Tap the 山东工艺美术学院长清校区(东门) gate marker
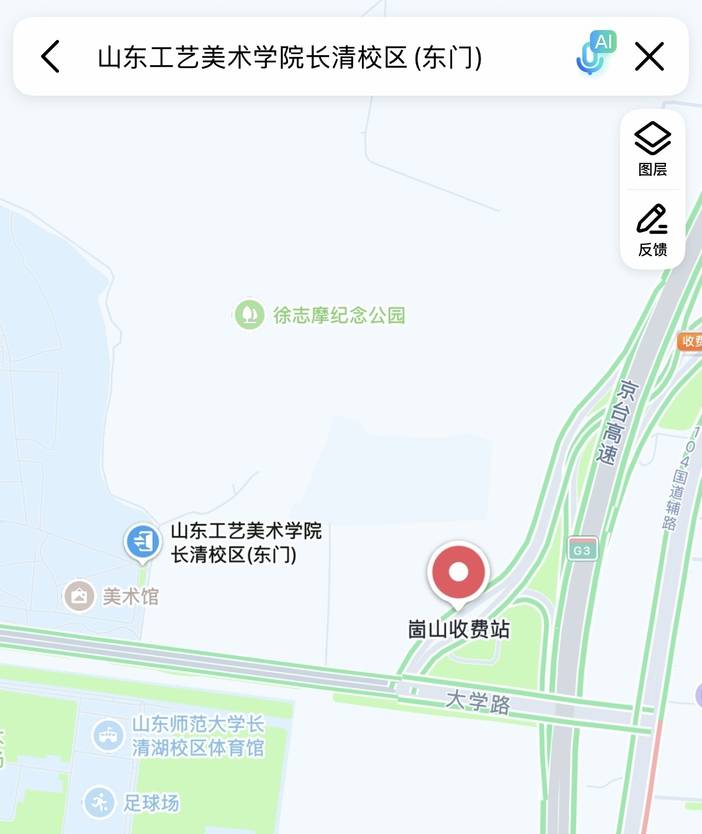The width and height of the screenshot is (702, 834). [143, 542]
